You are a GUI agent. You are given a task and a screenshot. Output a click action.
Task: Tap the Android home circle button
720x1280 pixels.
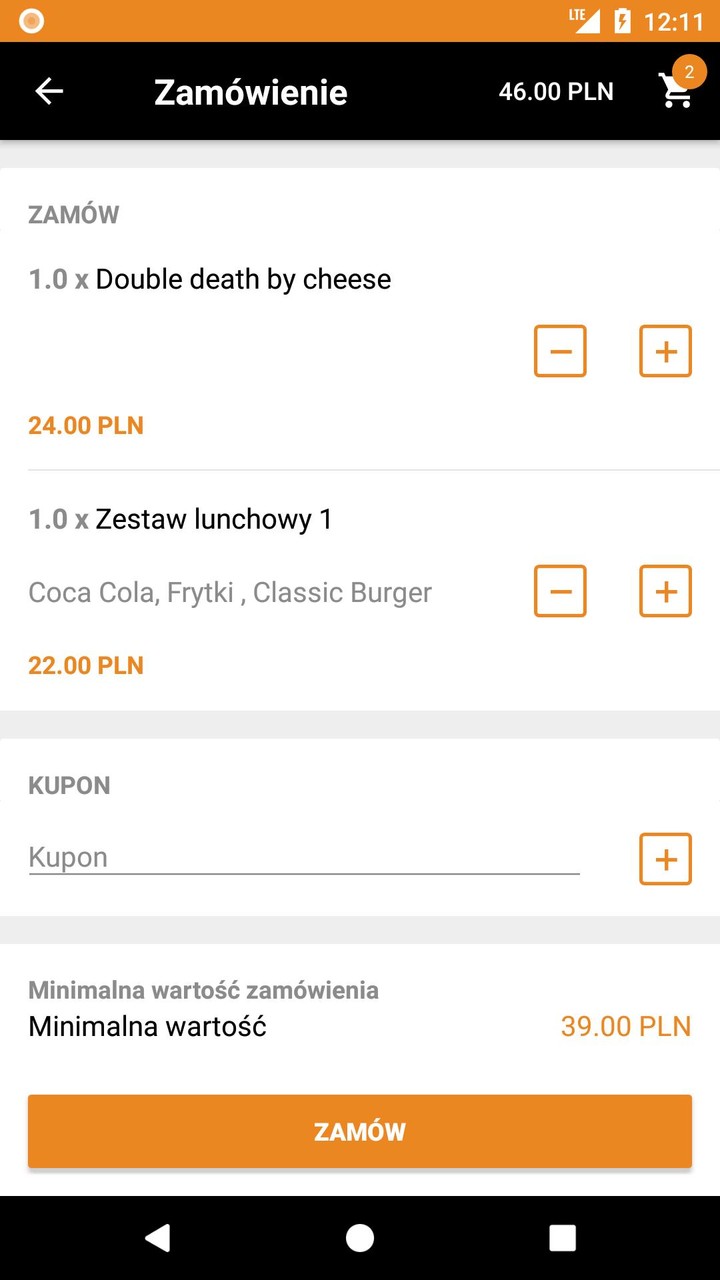pyautogui.click(x=359, y=1237)
